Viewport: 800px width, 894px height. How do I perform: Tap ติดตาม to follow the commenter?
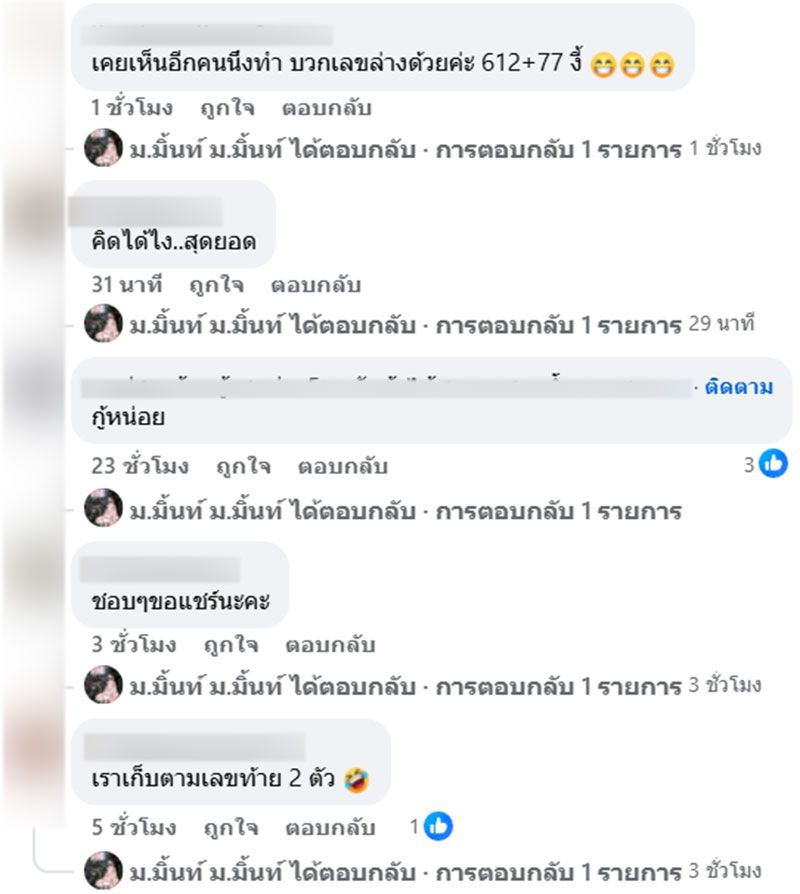point(738,388)
